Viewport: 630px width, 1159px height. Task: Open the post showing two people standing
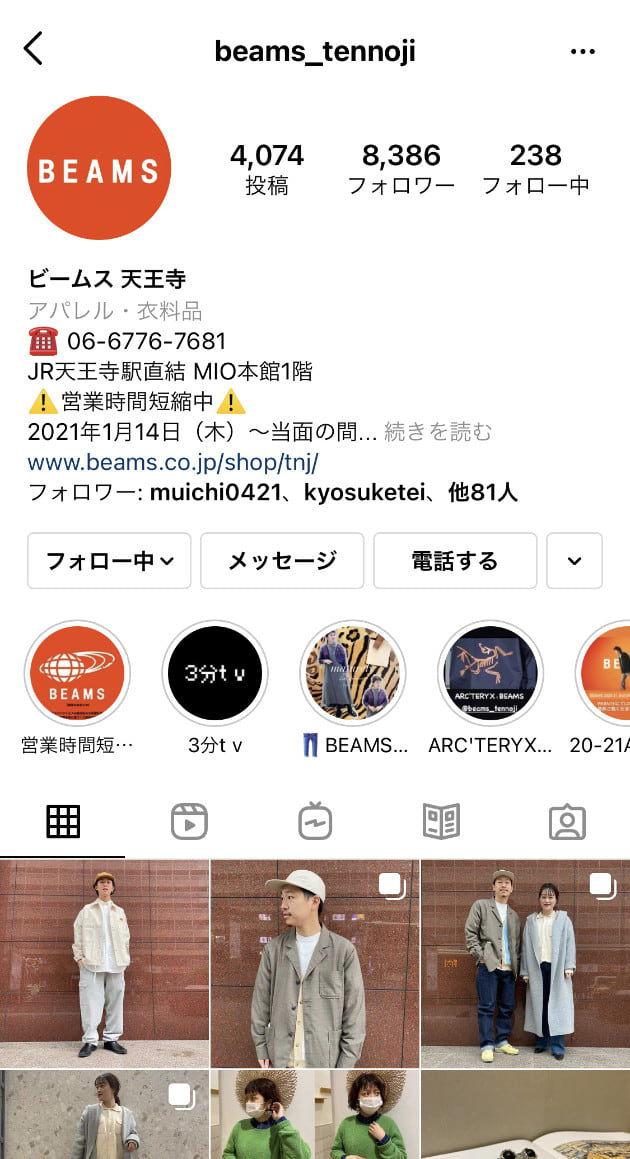[525, 963]
